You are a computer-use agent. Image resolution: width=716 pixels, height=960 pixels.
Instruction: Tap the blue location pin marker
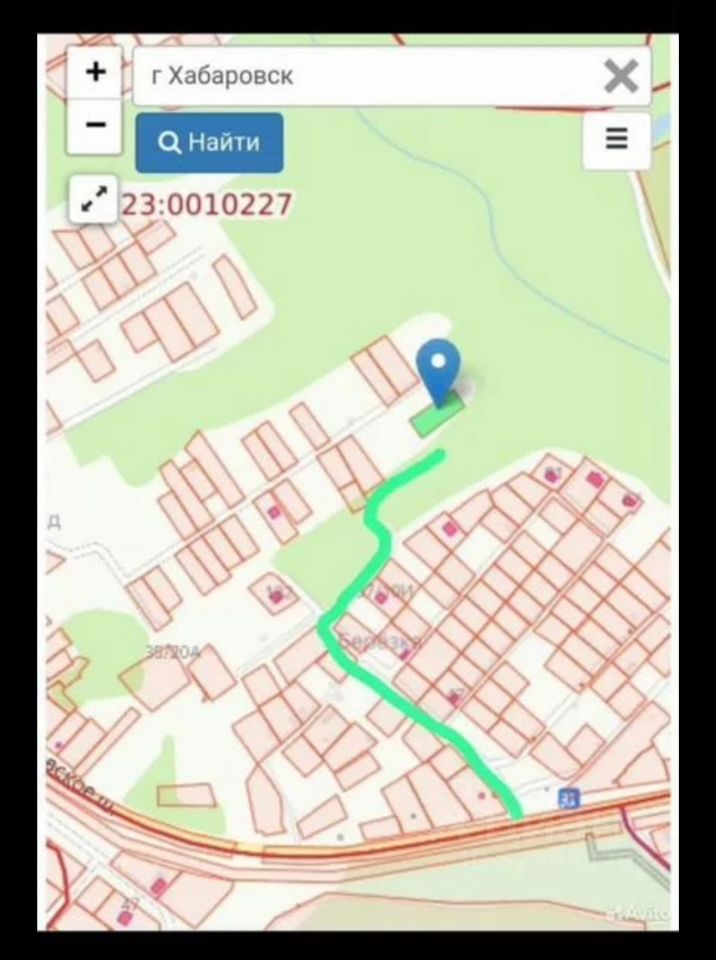click(x=438, y=368)
